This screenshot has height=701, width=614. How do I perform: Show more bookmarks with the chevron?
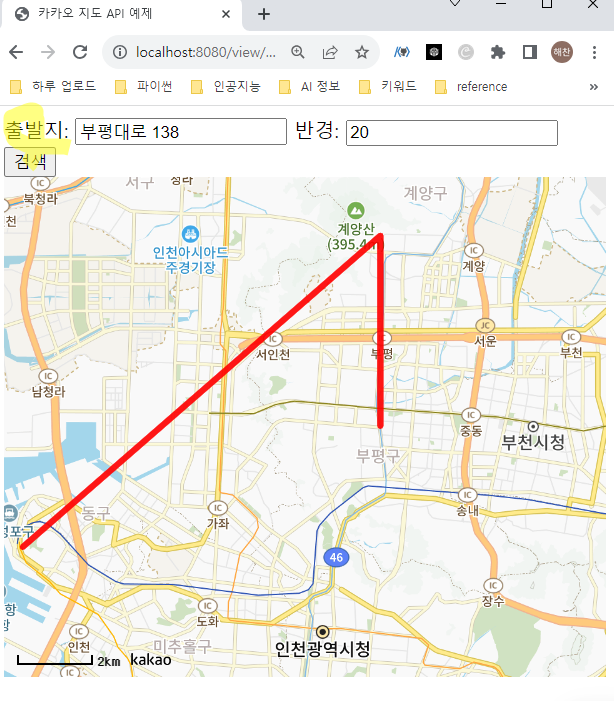[x=595, y=87]
